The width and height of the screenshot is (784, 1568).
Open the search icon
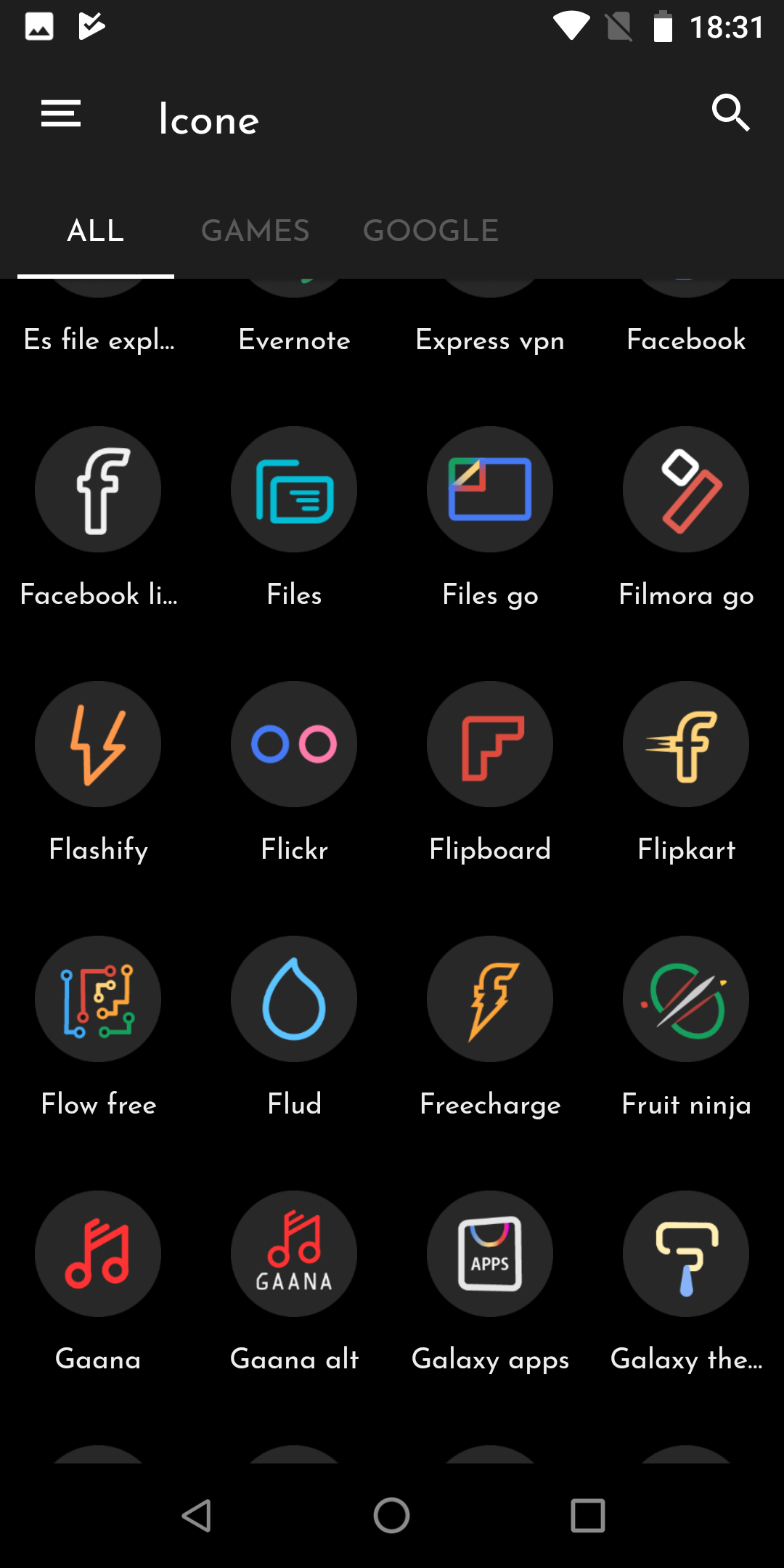pyautogui.click(x=730, y=113)
